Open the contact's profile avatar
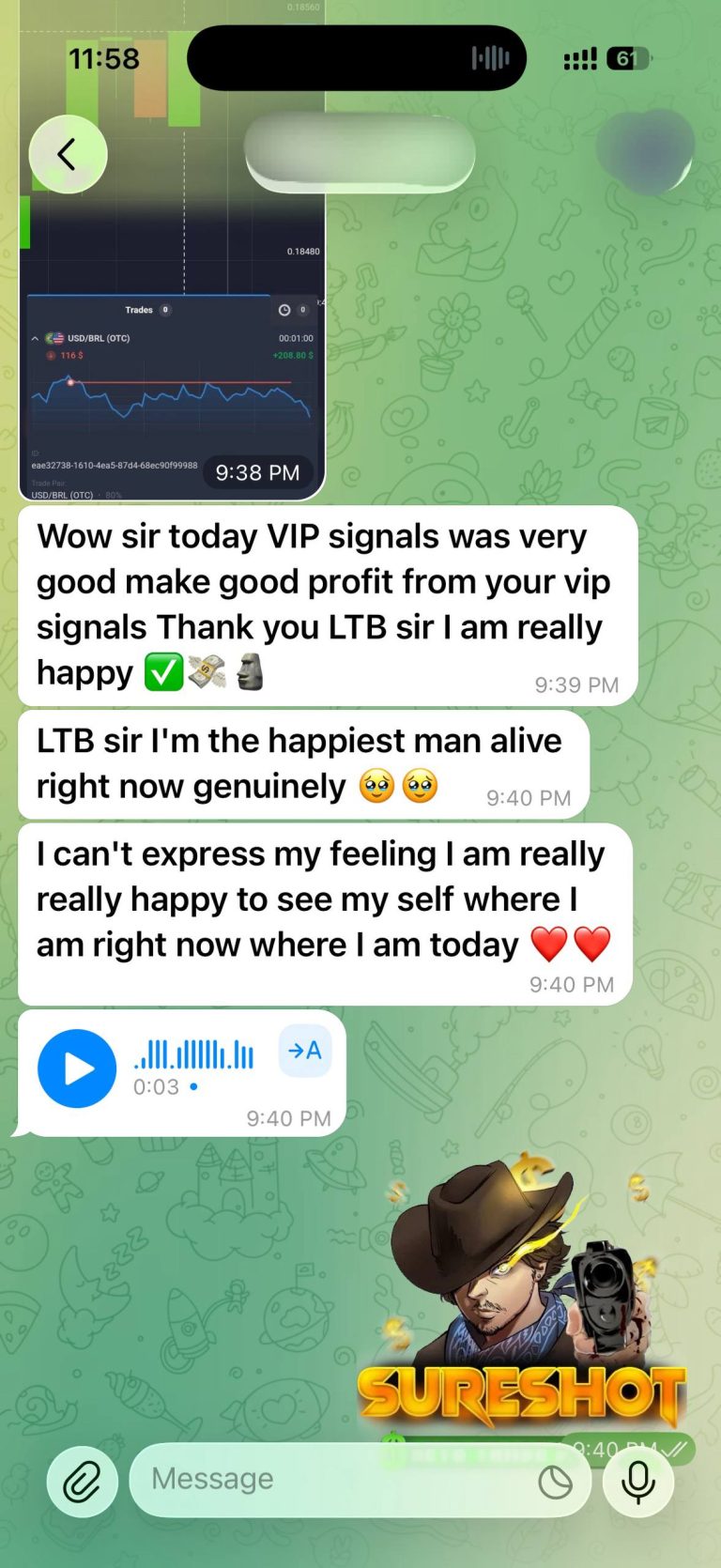The height and width of the screenshot is (1568, 721). 645,150
